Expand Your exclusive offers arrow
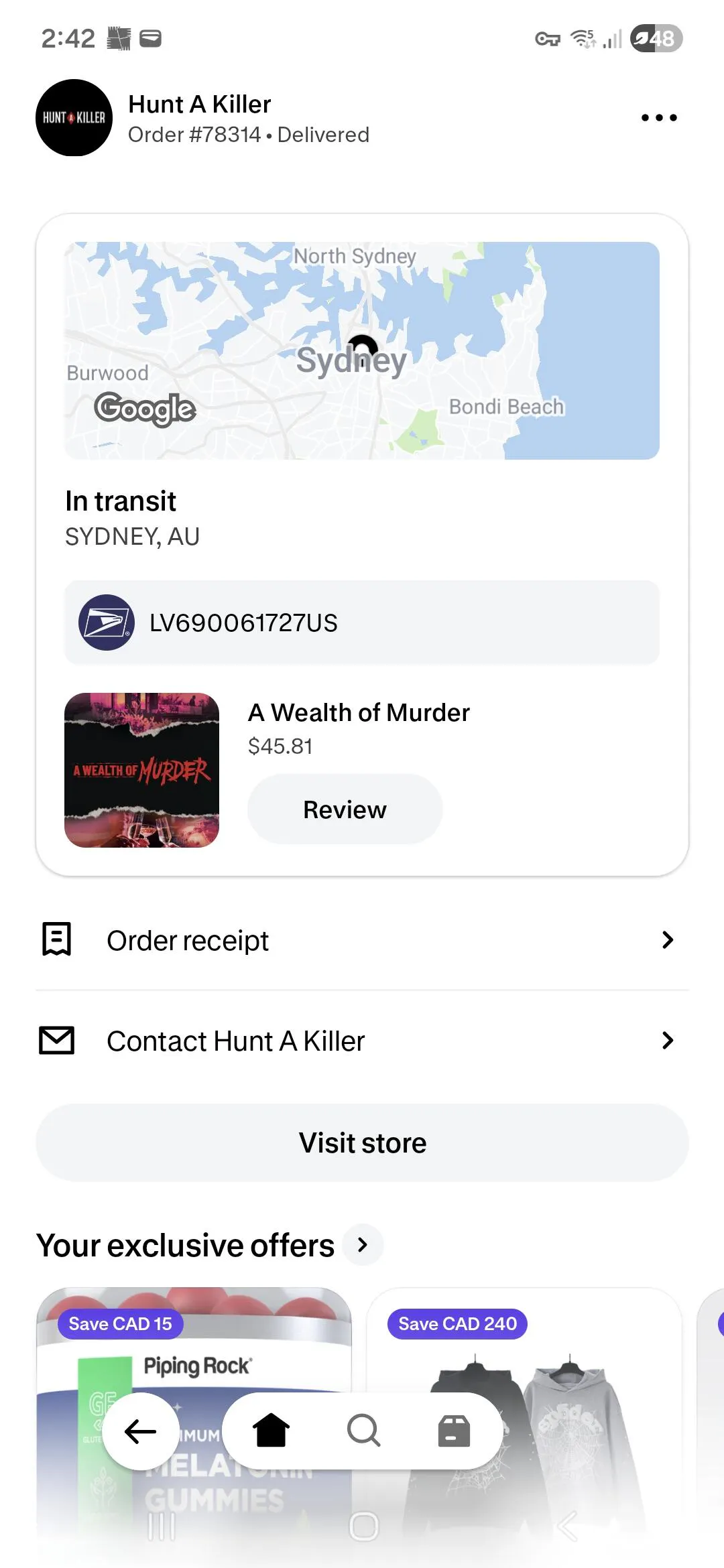Image resolution: width=724 pixels, height=1568 pixels. point(363,1245)
